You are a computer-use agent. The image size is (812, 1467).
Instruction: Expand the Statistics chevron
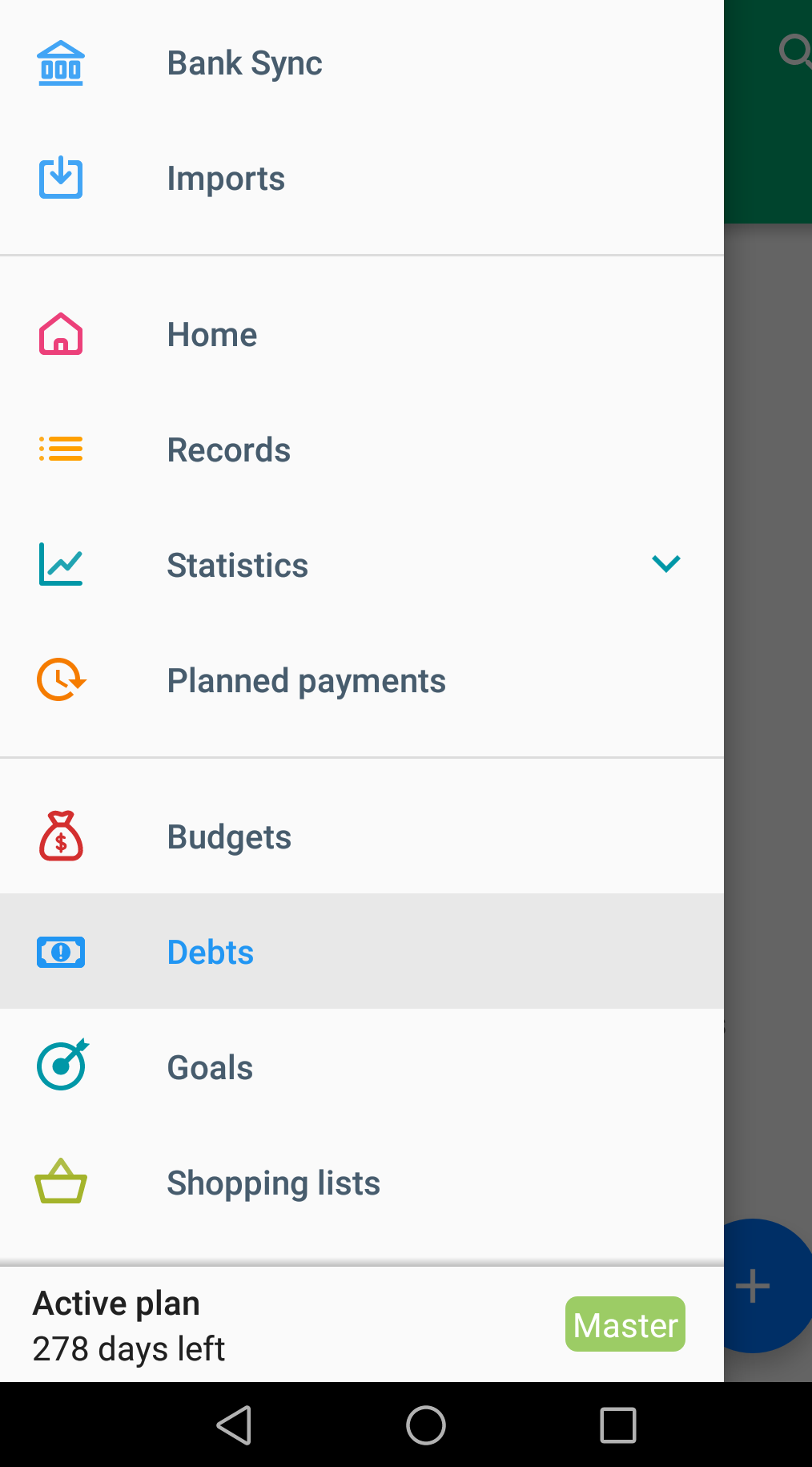(x=666, y=564)
